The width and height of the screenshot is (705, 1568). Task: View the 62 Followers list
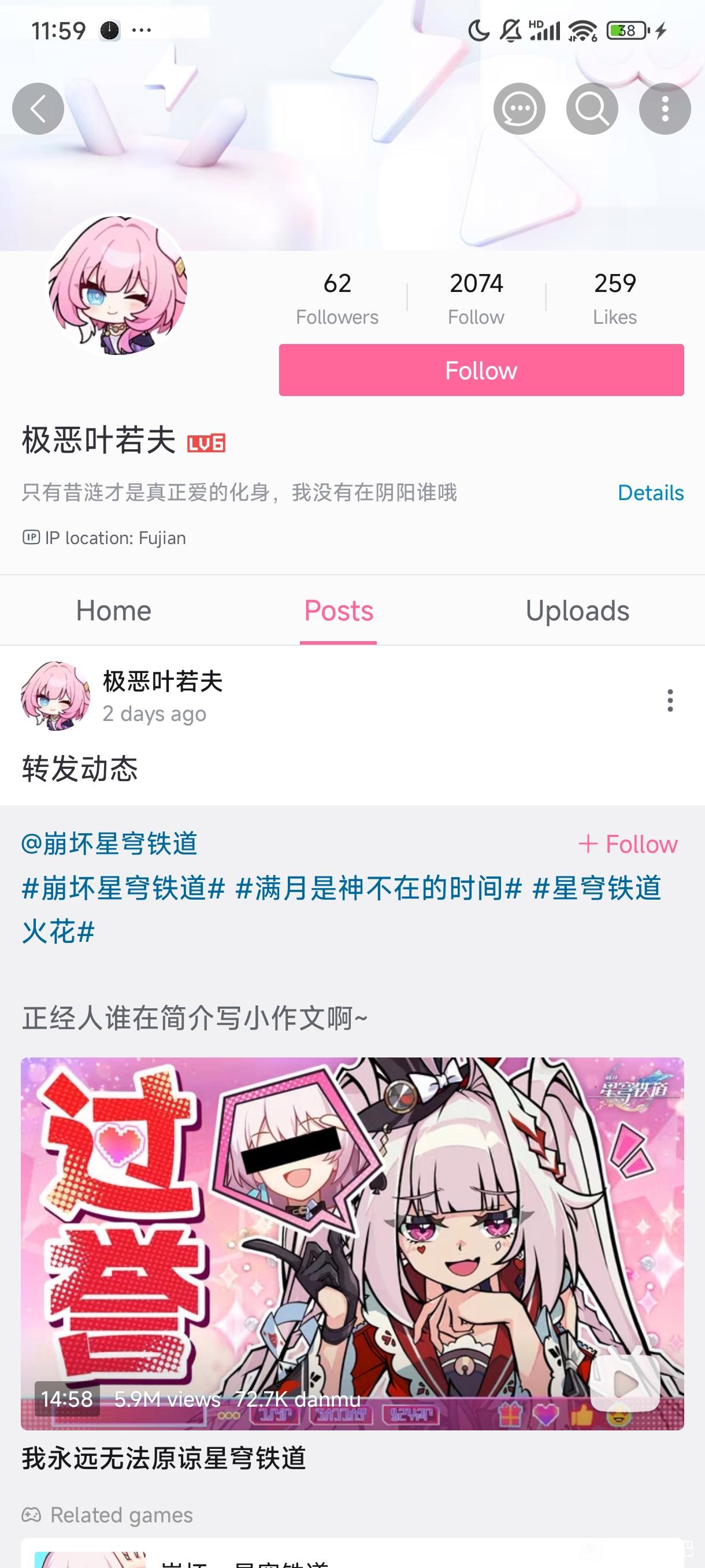(337, 298)
